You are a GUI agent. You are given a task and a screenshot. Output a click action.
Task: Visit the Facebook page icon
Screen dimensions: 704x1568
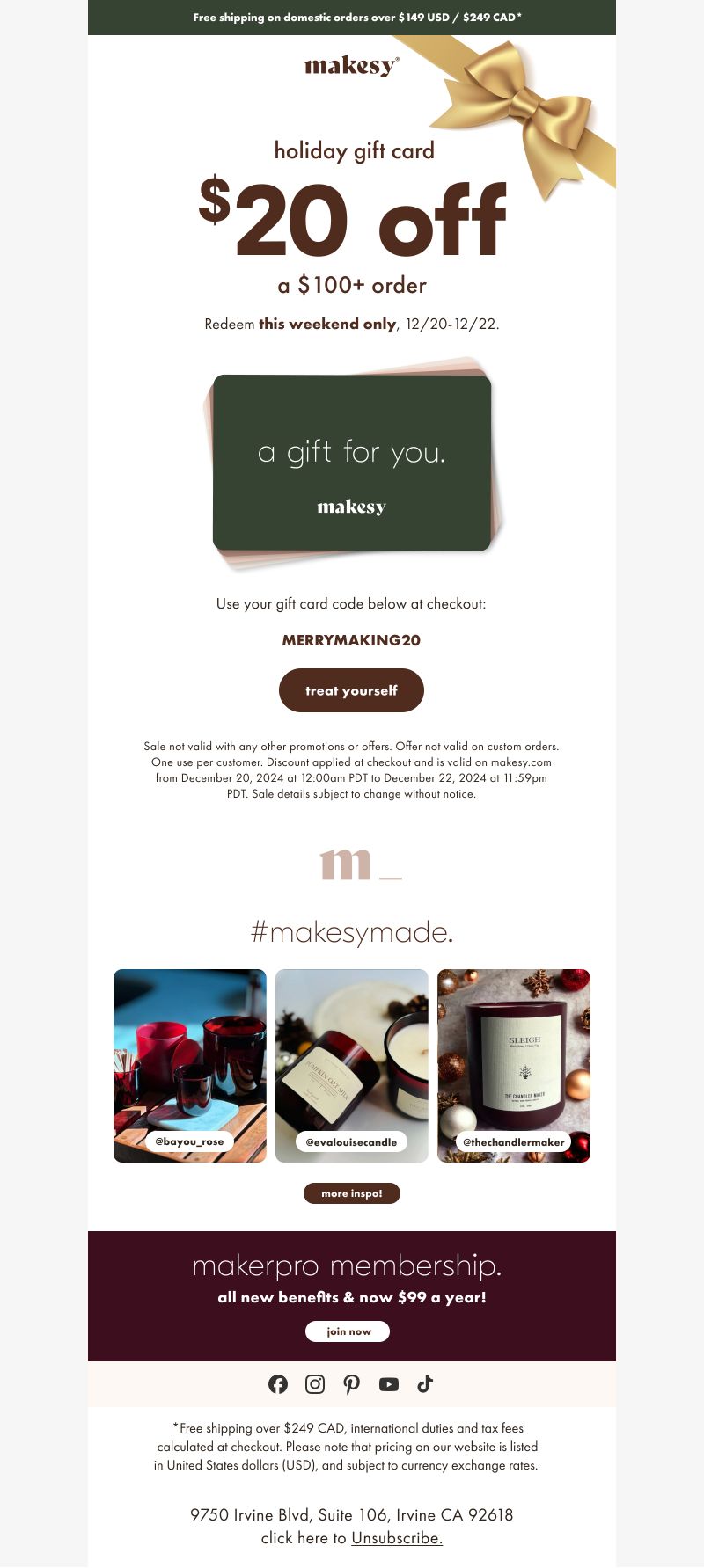(278, 1384)
